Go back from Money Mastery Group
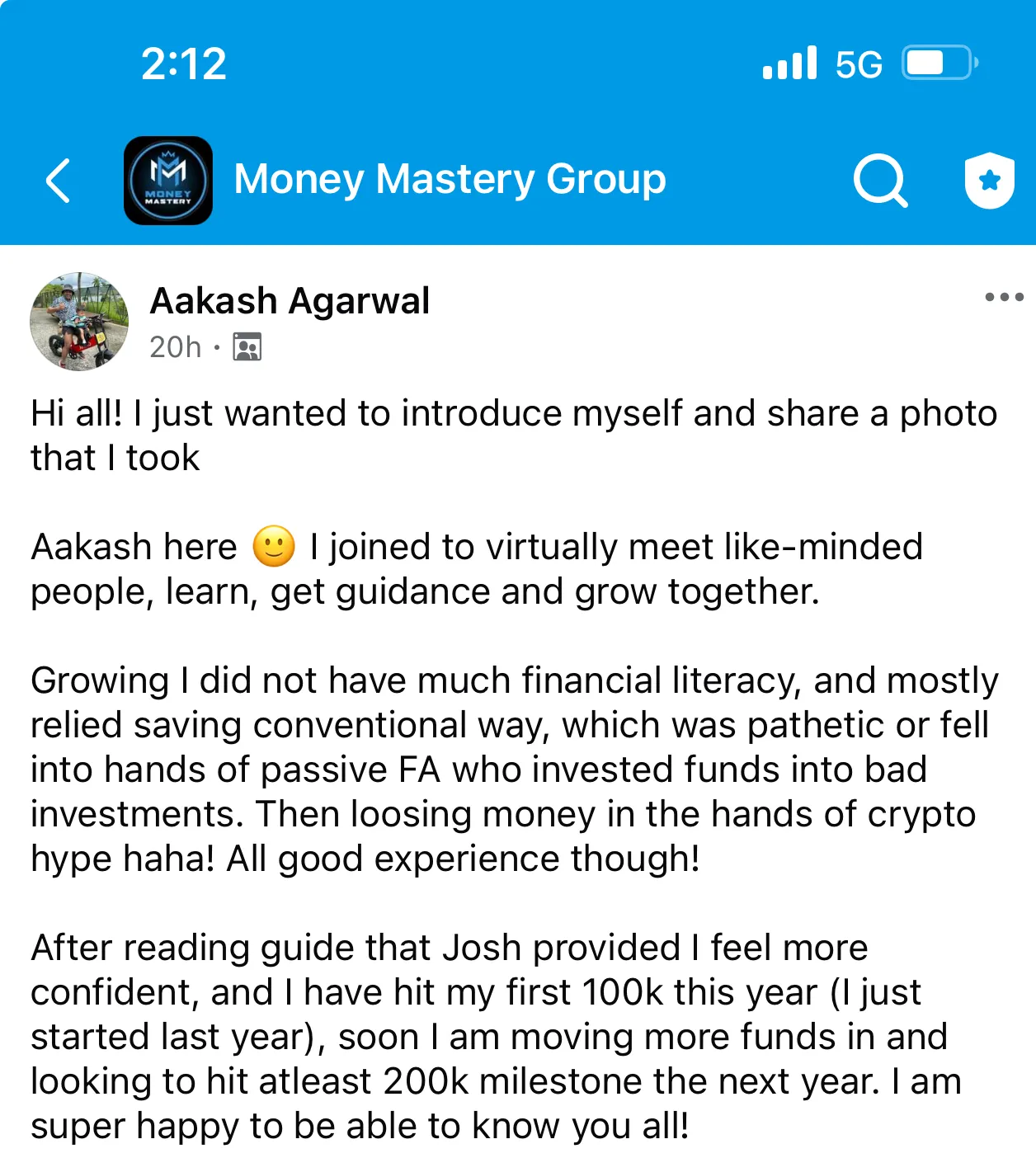This screenshot has height=1158, width=1036. (58, 181)
